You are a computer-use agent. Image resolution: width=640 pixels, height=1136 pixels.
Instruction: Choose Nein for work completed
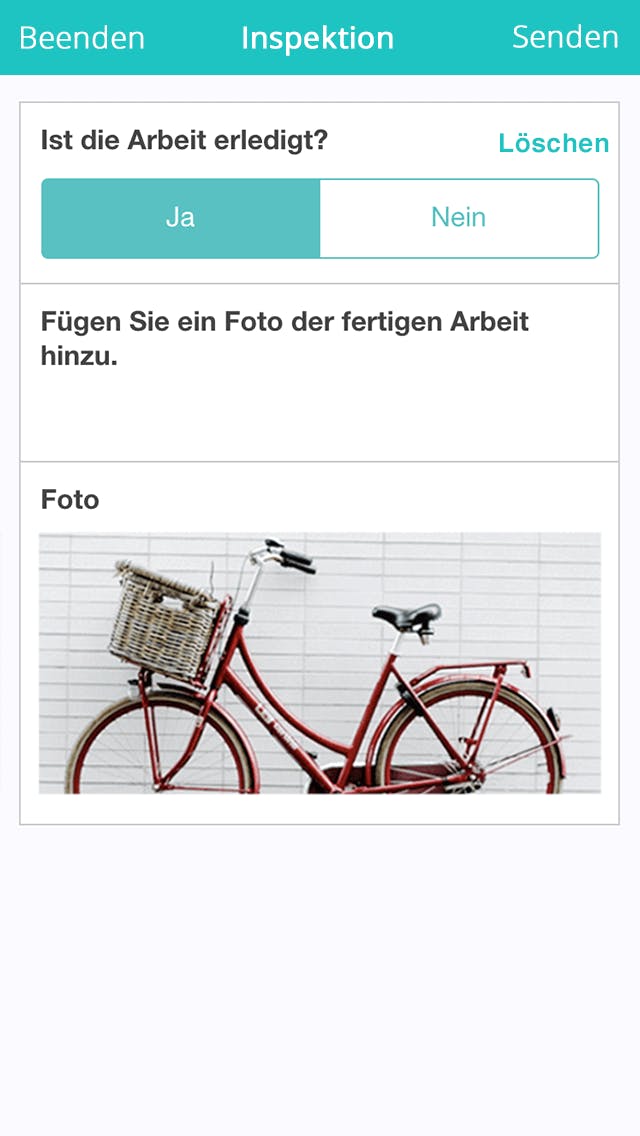[x=458, y=218]
